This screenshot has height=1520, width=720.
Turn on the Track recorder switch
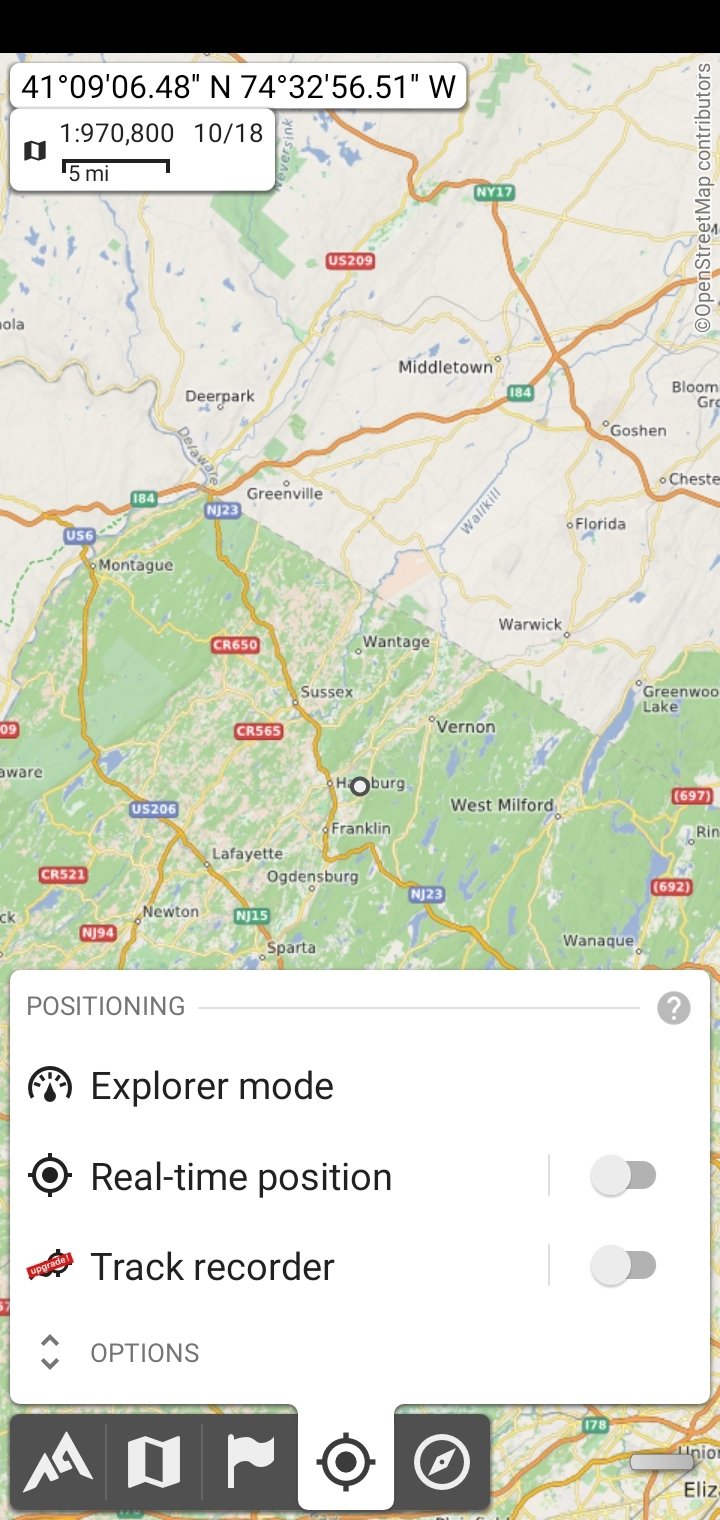tap(624, 1266)
